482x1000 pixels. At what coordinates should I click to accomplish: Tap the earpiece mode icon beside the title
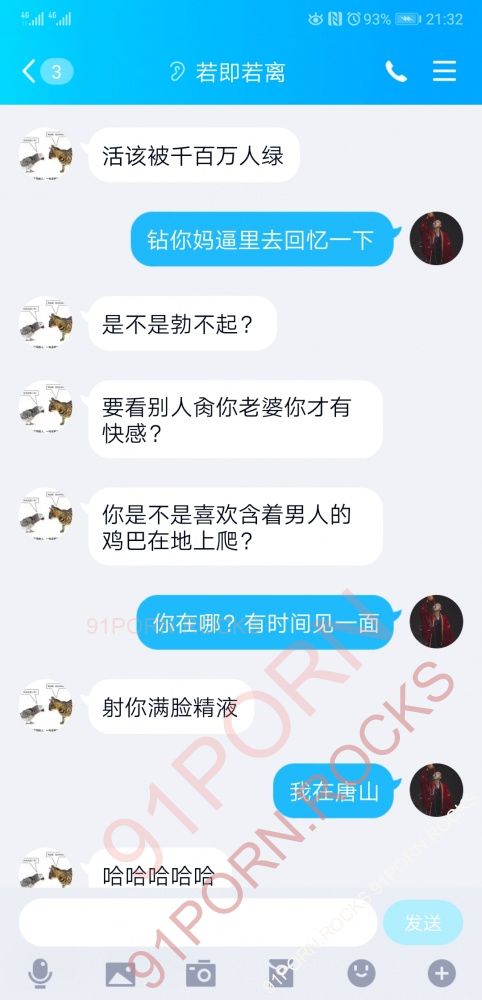177,72
